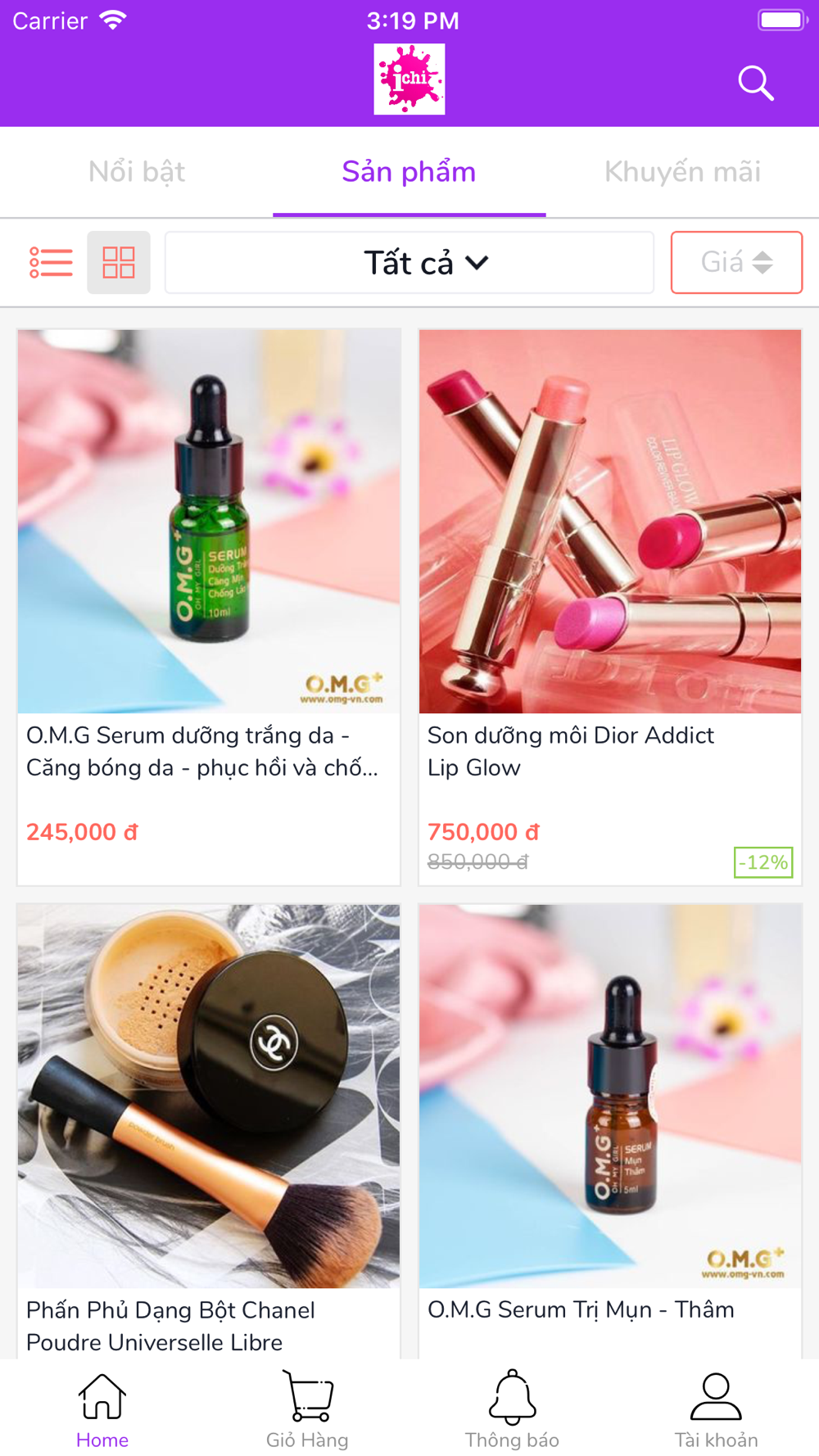Image resolution: width=819 pixels, height=1456 pixels.
Task: View Son dưỡng môi Dior Addict Lip Glow
Action: (610, 606)
